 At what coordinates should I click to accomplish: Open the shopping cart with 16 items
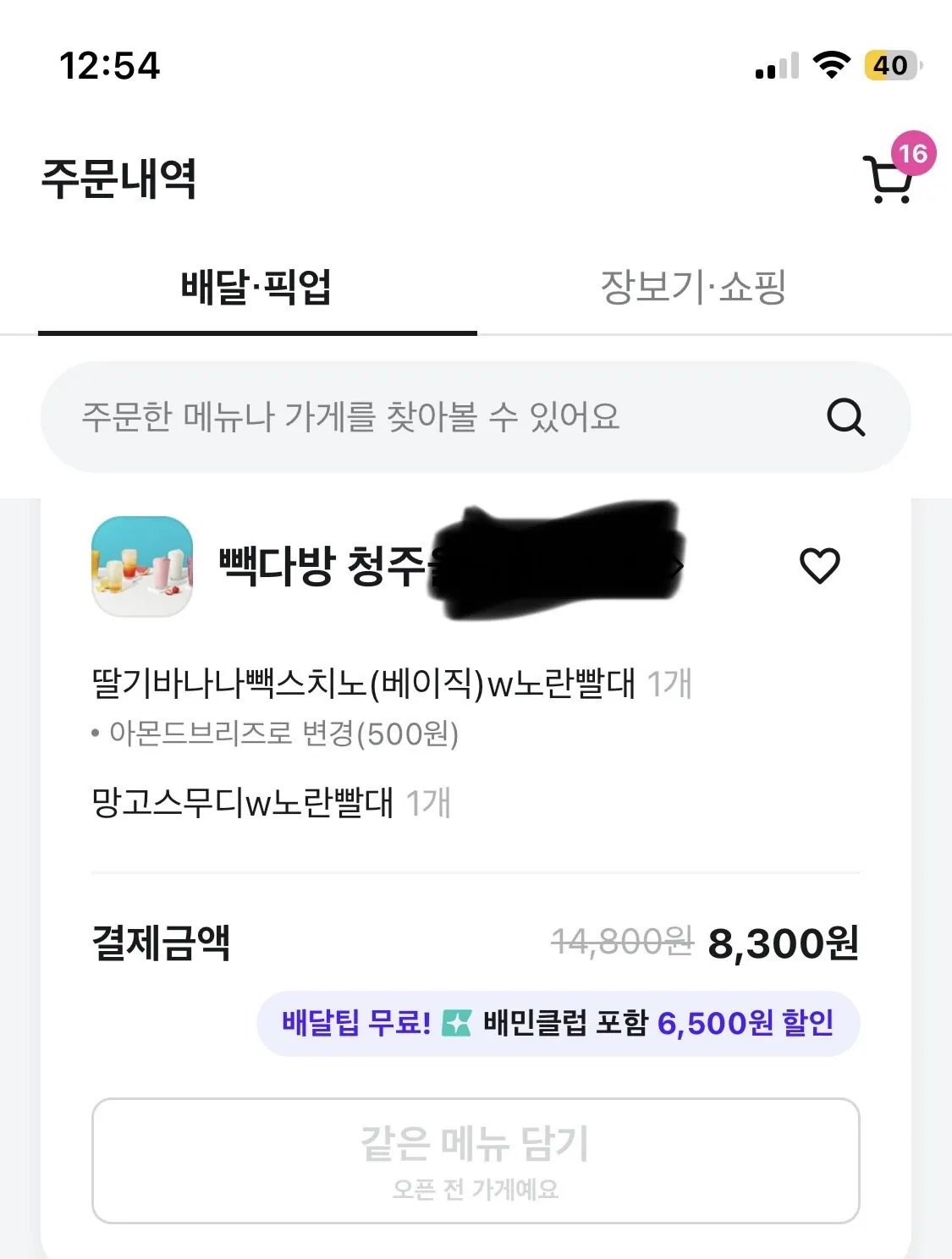tap(890, 179)
